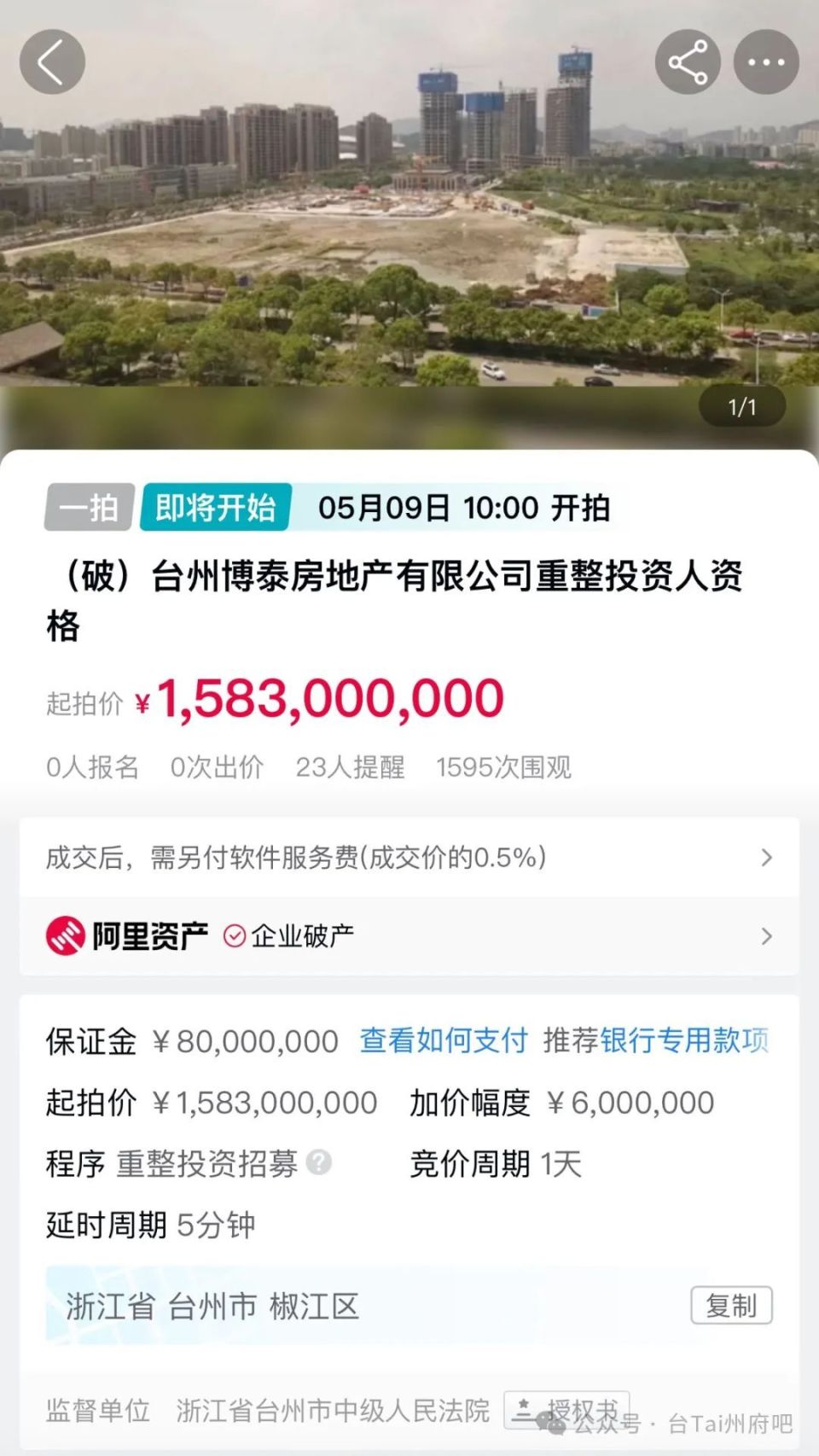This screenshot has height=1456, width=819.
Task: Click the back arrow at top left
Action: (51, 61)
